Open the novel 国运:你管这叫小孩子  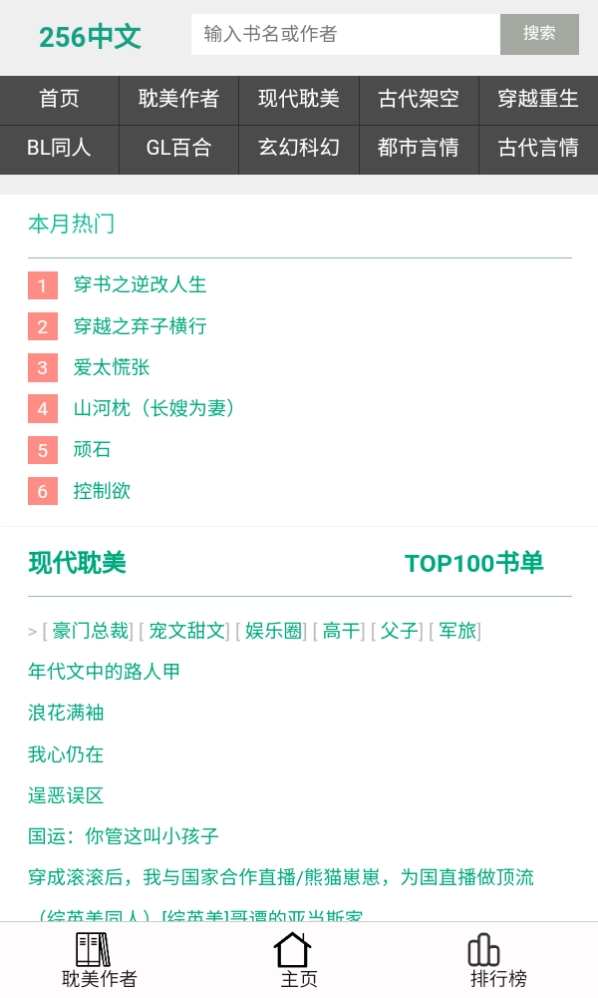[123, 836]
